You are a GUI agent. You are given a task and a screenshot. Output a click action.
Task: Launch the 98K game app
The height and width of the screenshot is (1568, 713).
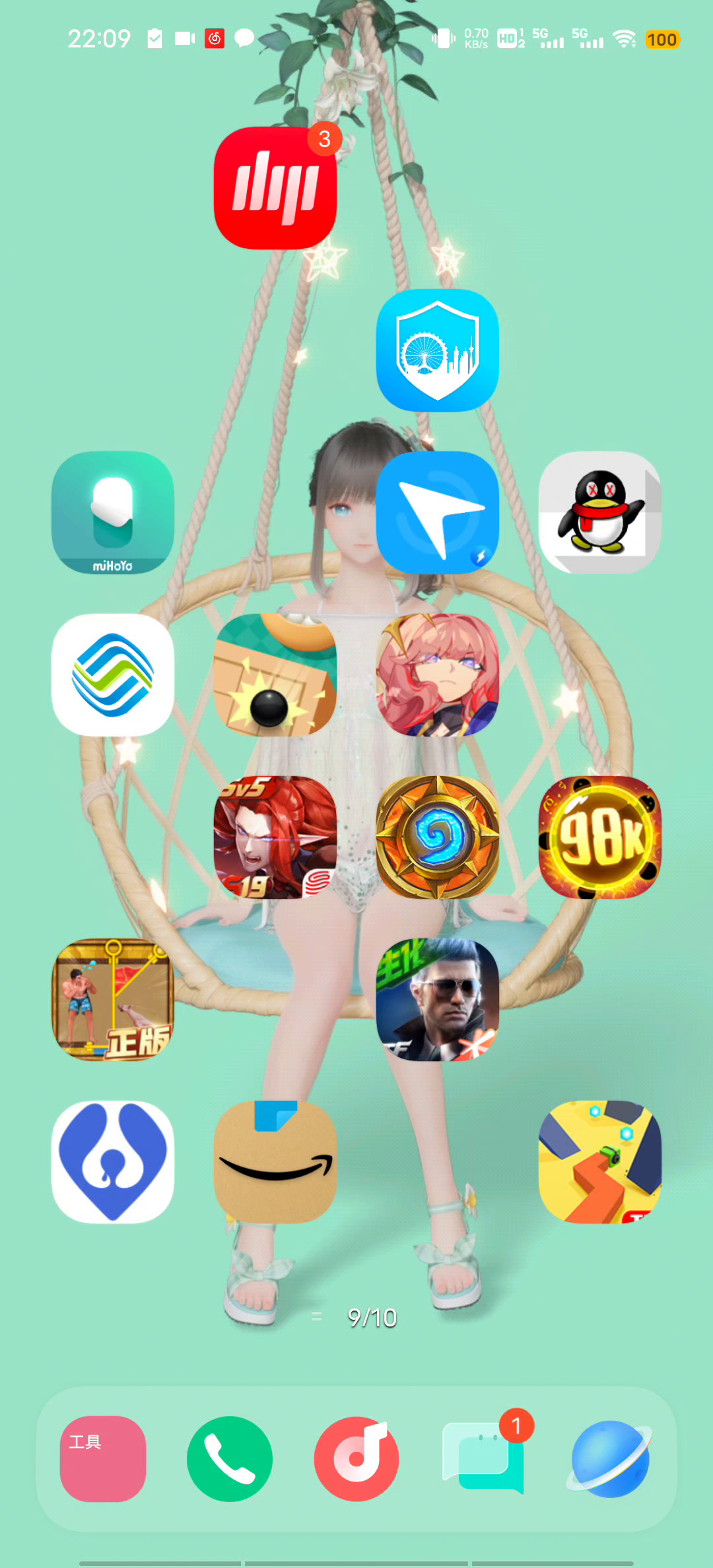[600, 837]
